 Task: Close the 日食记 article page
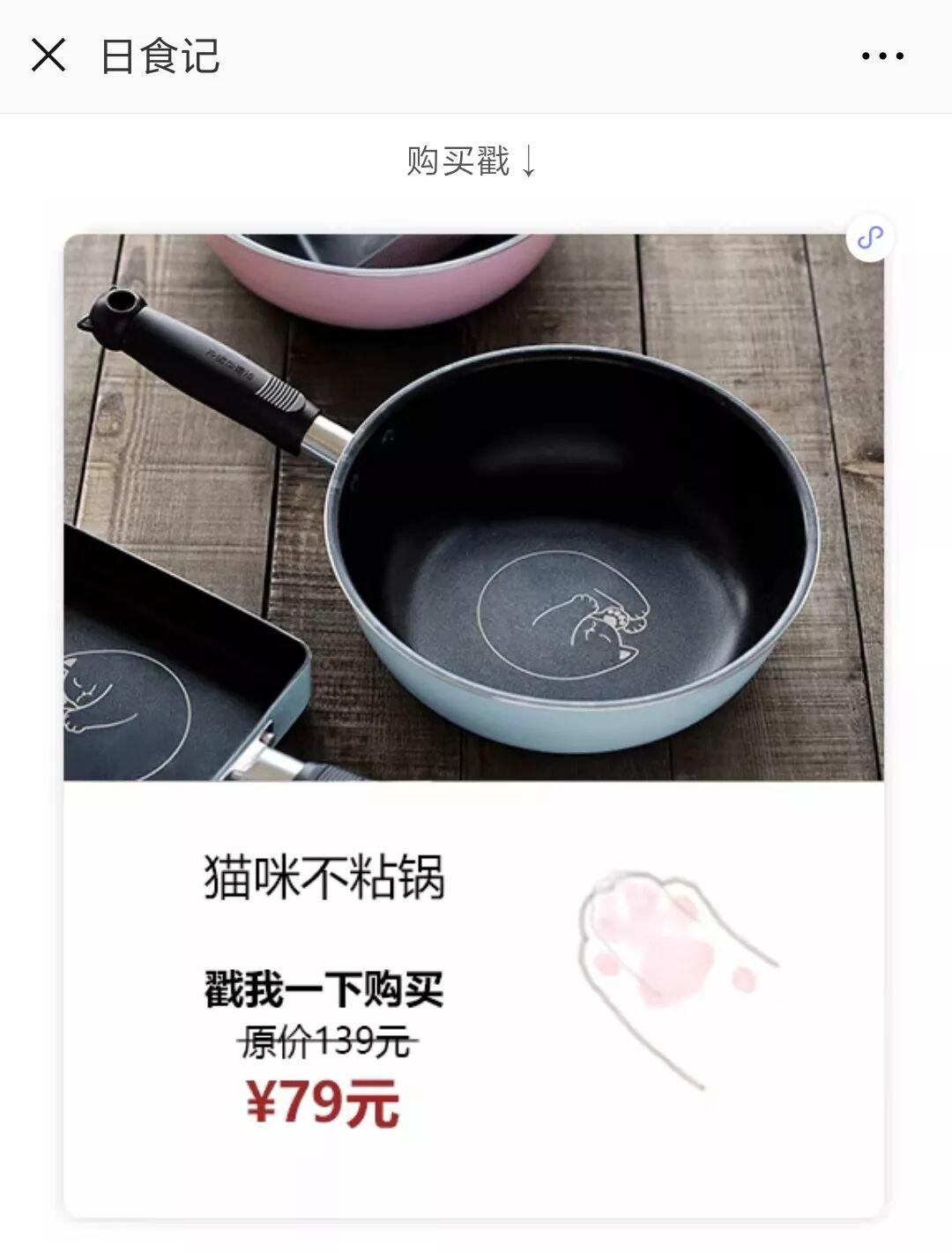click(48, 56)
